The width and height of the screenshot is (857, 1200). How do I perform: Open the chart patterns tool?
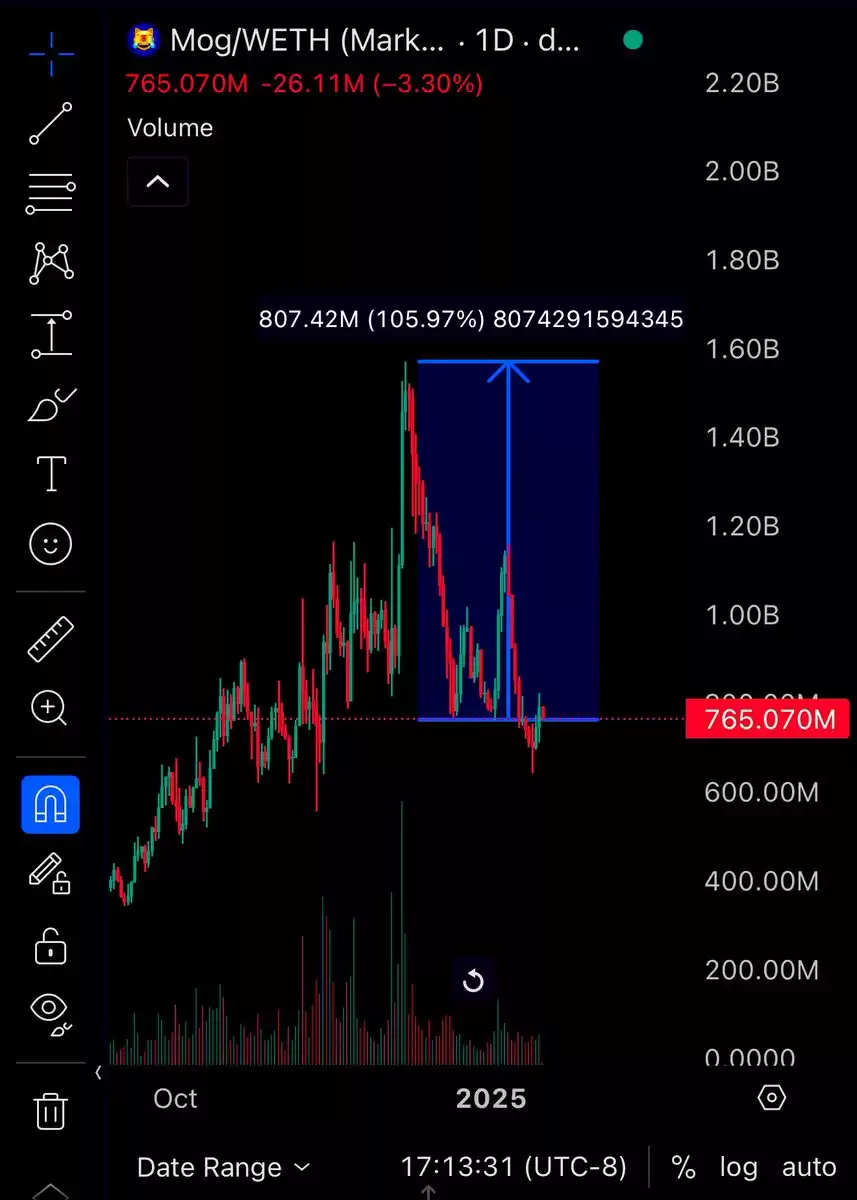[50, 263]
